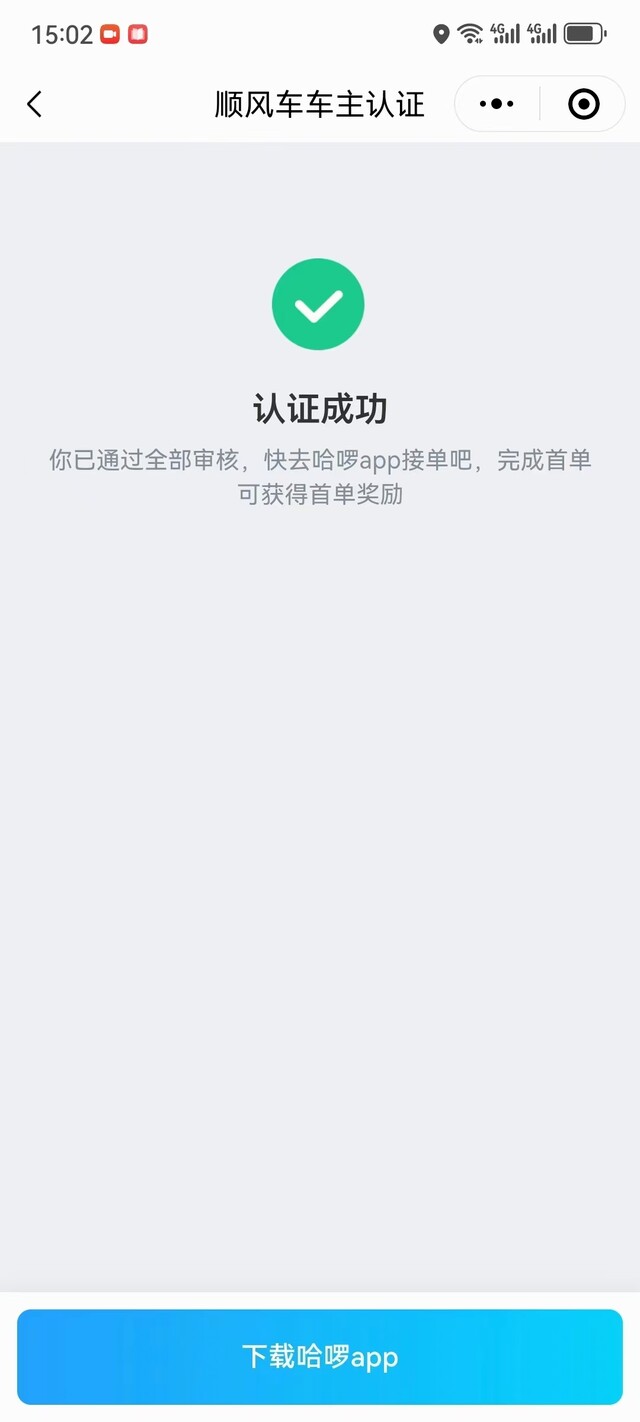Close the mini program via circle icon
Image resolution: width=640 pixels, height=1422 pixels.
point(583,104)
